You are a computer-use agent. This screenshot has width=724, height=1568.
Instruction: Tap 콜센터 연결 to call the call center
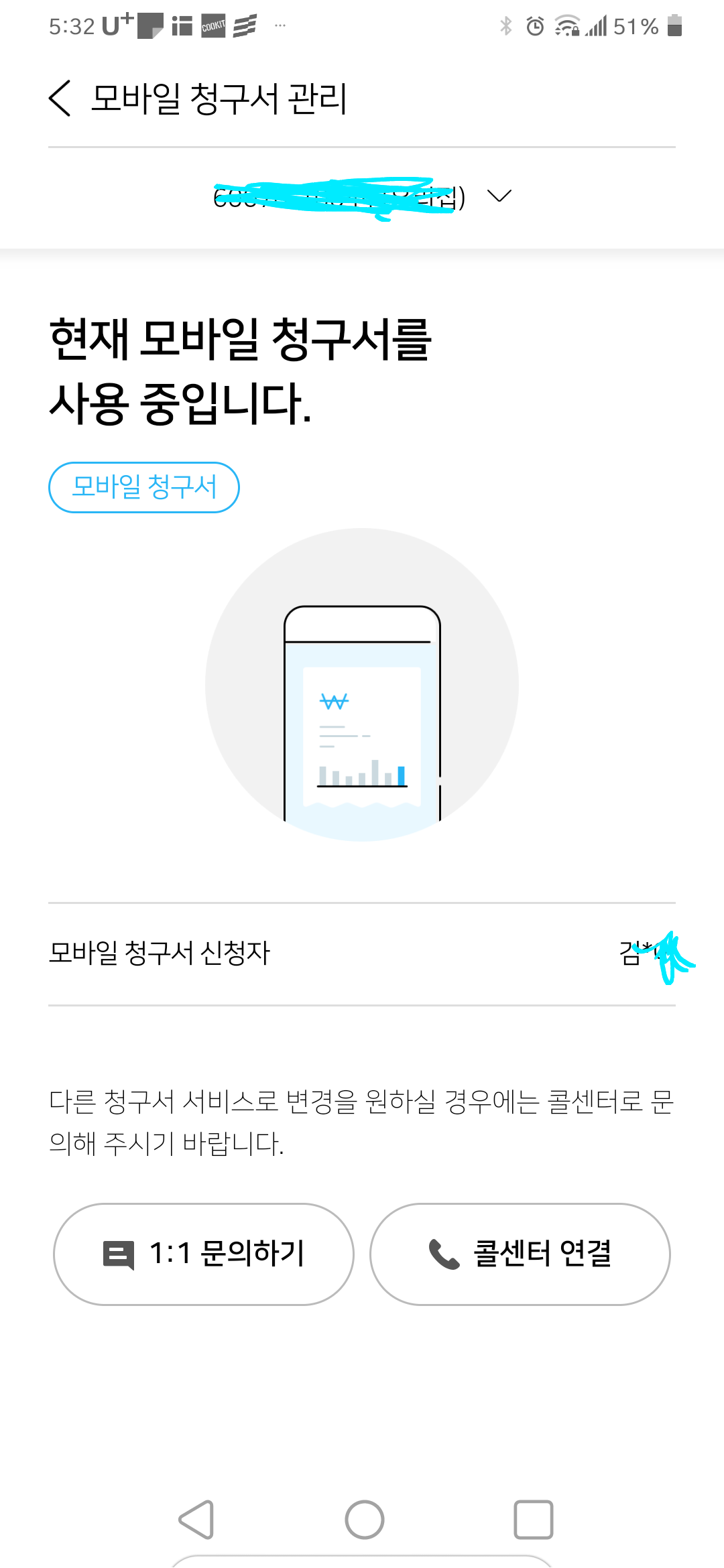[520, 1254]
